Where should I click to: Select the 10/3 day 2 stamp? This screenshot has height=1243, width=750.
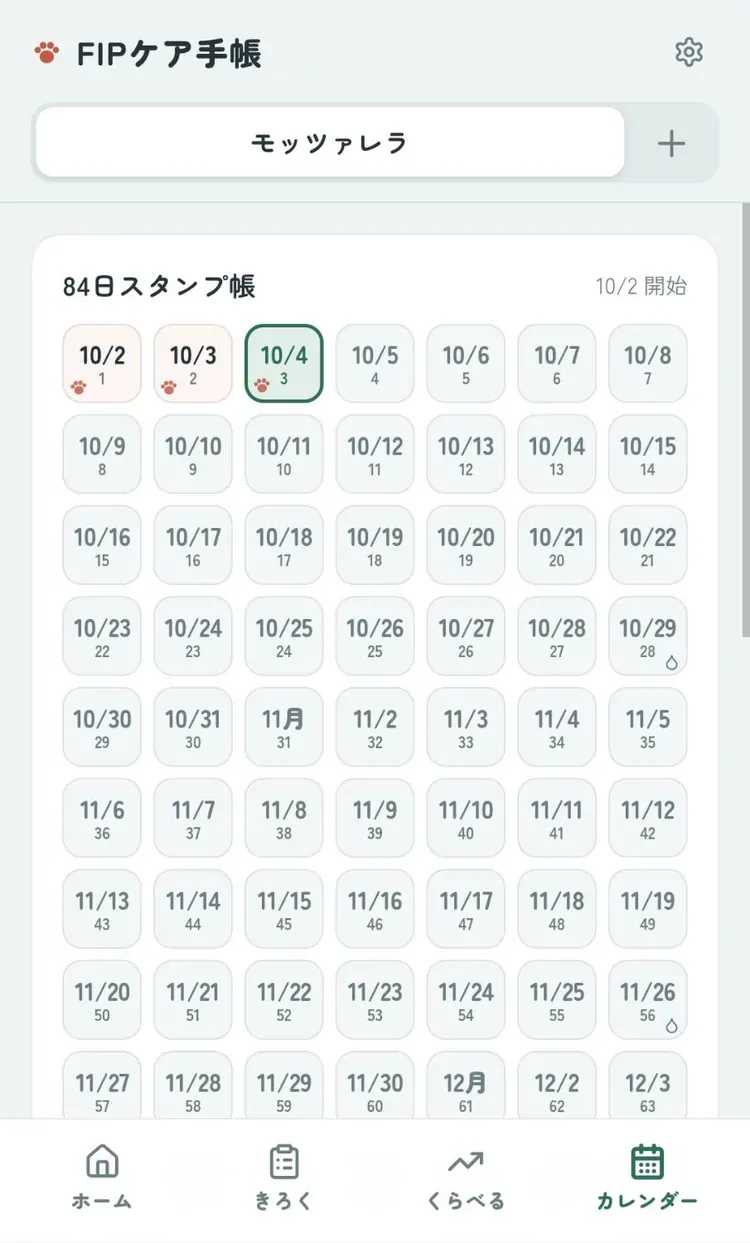tap(193, 363)
